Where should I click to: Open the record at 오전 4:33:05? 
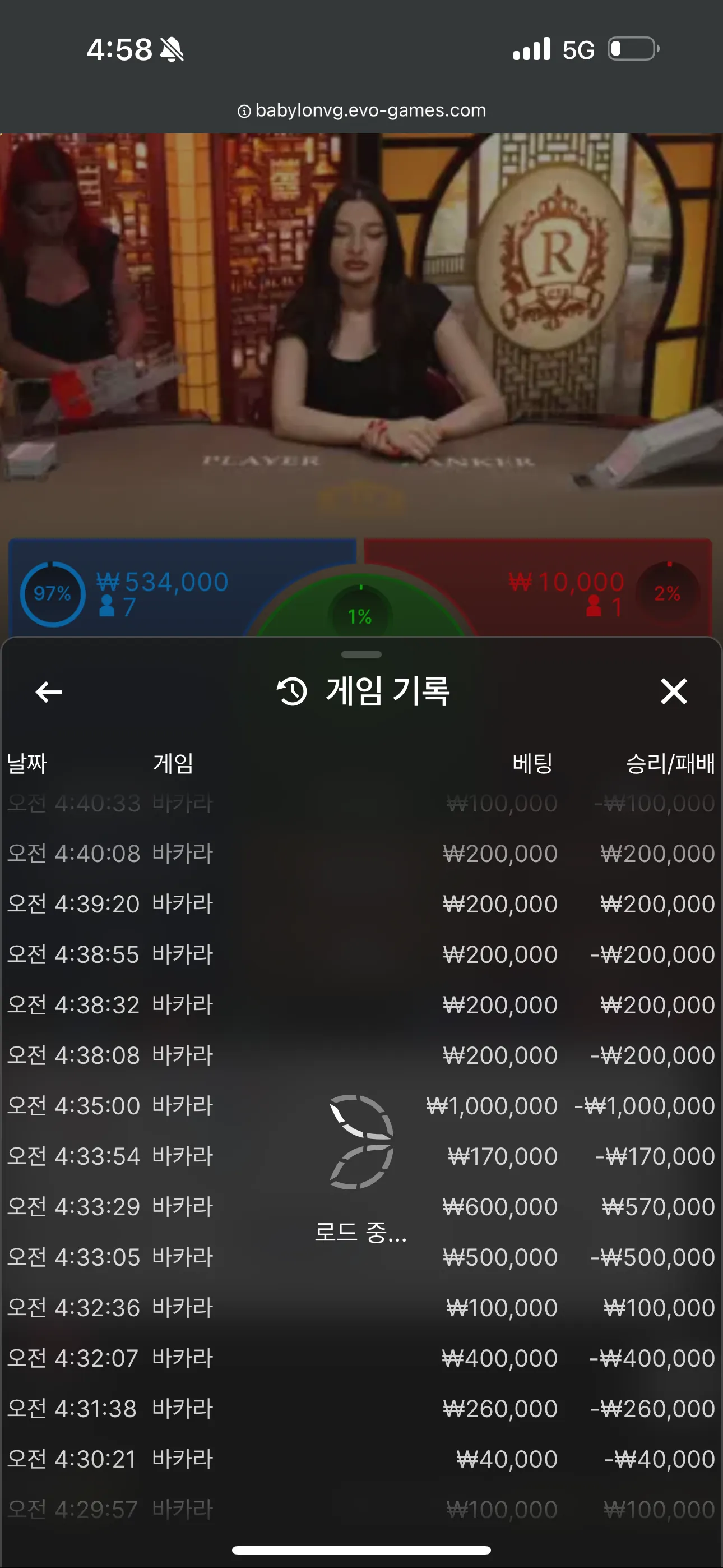pos(361,1257)
